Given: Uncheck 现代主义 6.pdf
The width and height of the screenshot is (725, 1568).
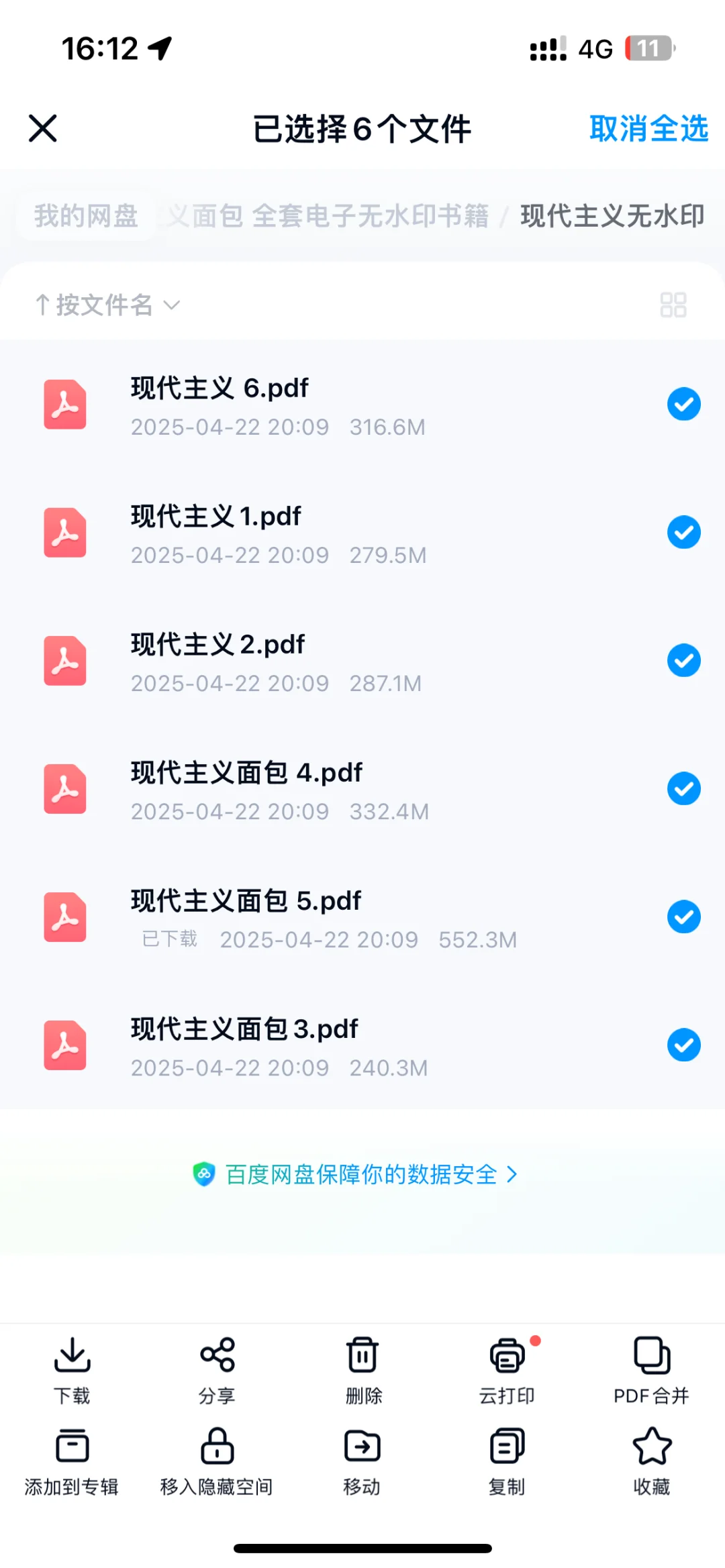Looking at the screenshot, I should click(684, 404).
